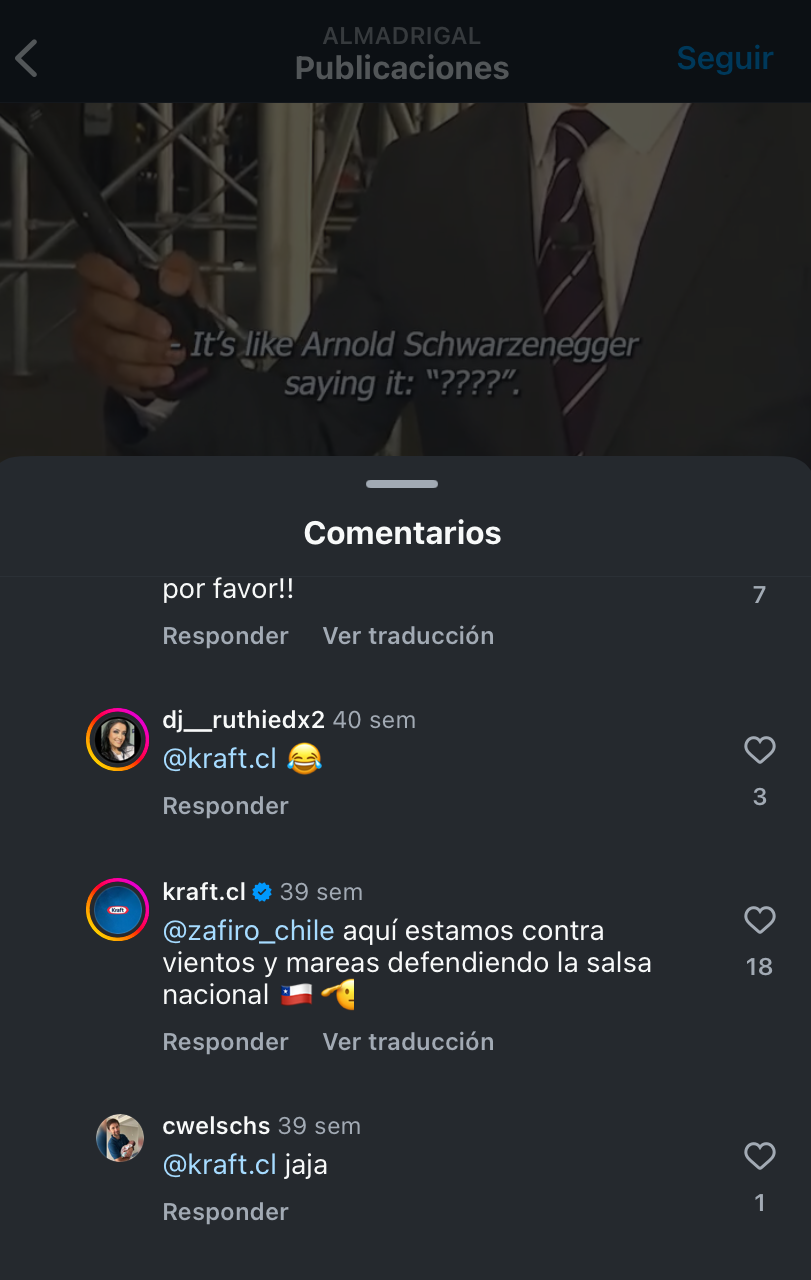The height and width of the screenshot is (1280, 811).
Task: Open @kraft.cl mention in dj__ruthiedx2's comment
Action: tap(219, 759)
